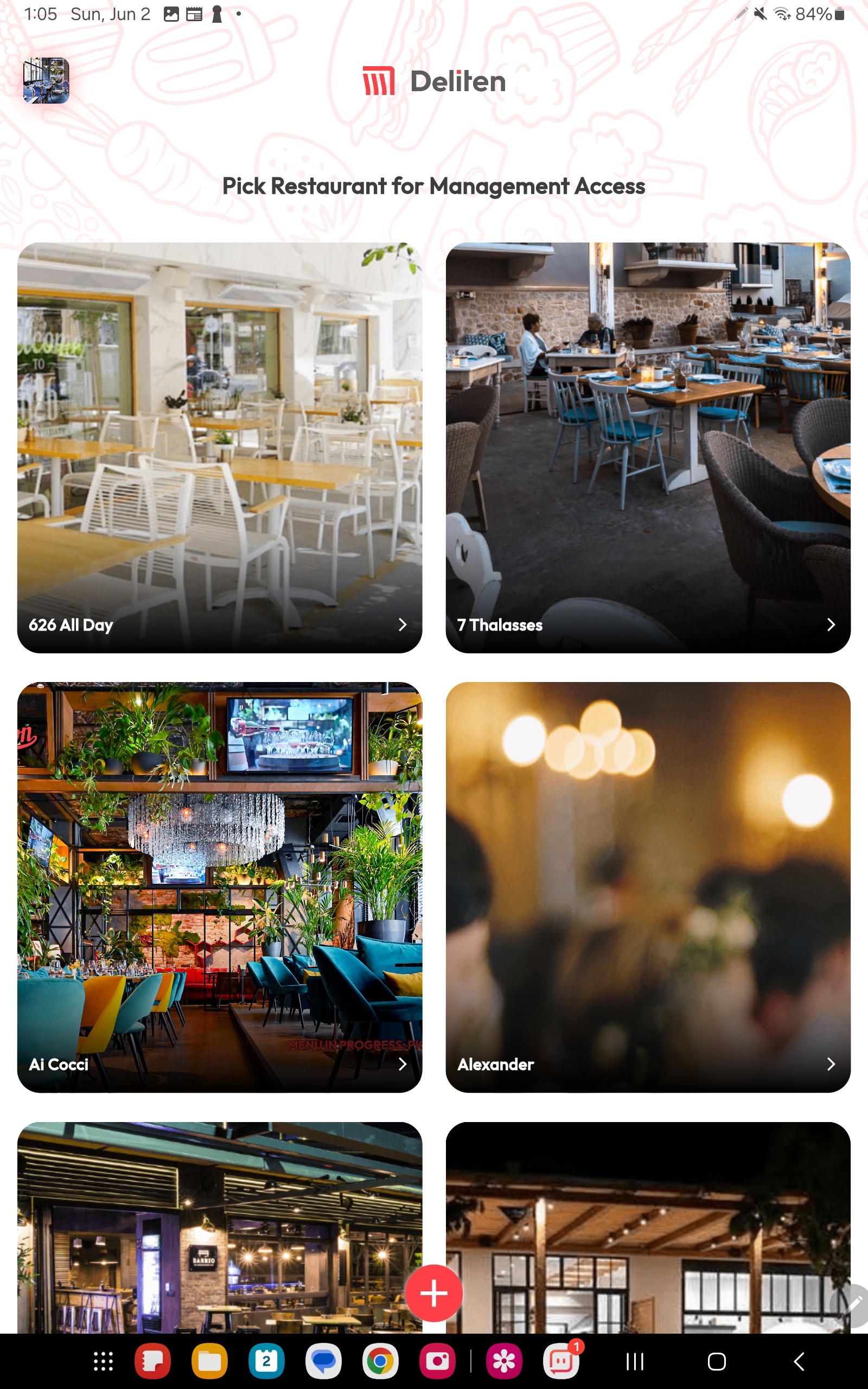Choose the Alexander restaurant
The width and height of the screenshot is (868, 1389).
648,887
